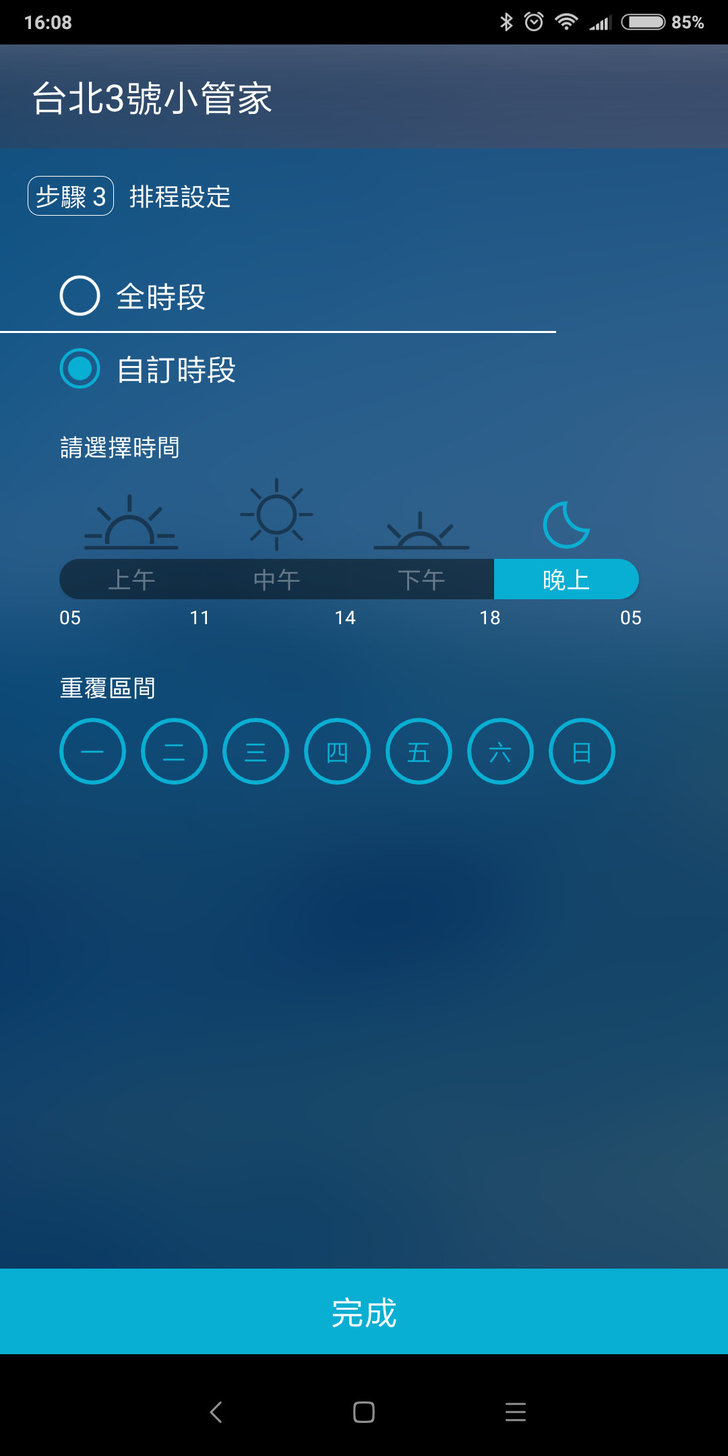This screenshot has height=1456, width=728.
Task: Toggle repeat day 日 (Sunday)
Action: pyautogui.click(x=582, y=751)
